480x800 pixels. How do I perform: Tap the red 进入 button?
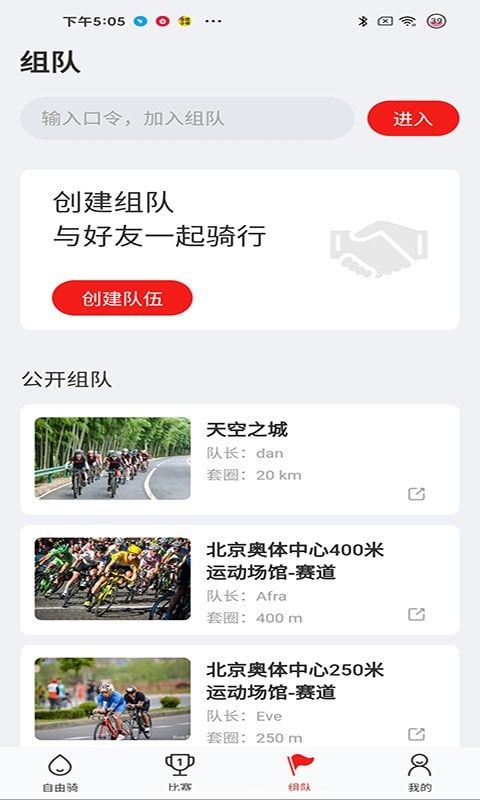click(413, 118)
